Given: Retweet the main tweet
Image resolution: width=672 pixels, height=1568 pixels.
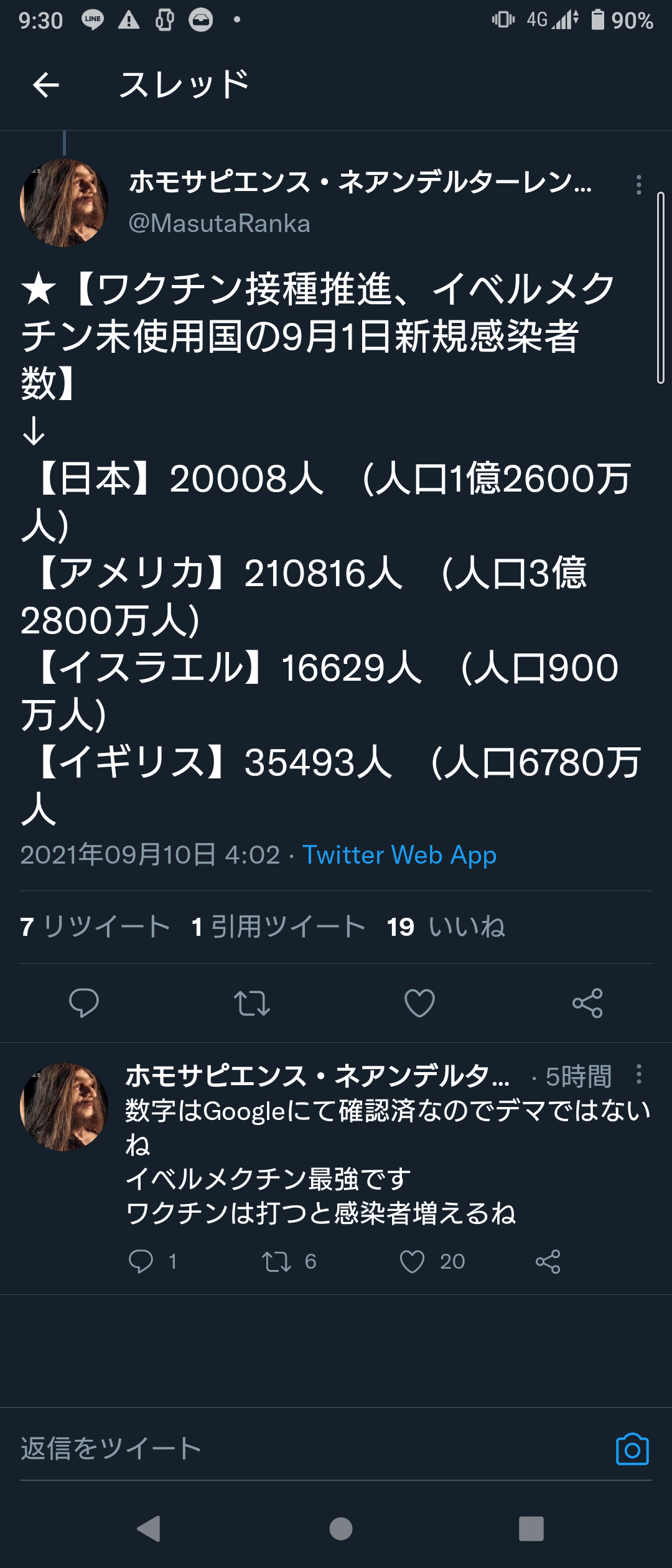Looking at the screenshot, I should pyautogui.click(x=252, y=1002).
